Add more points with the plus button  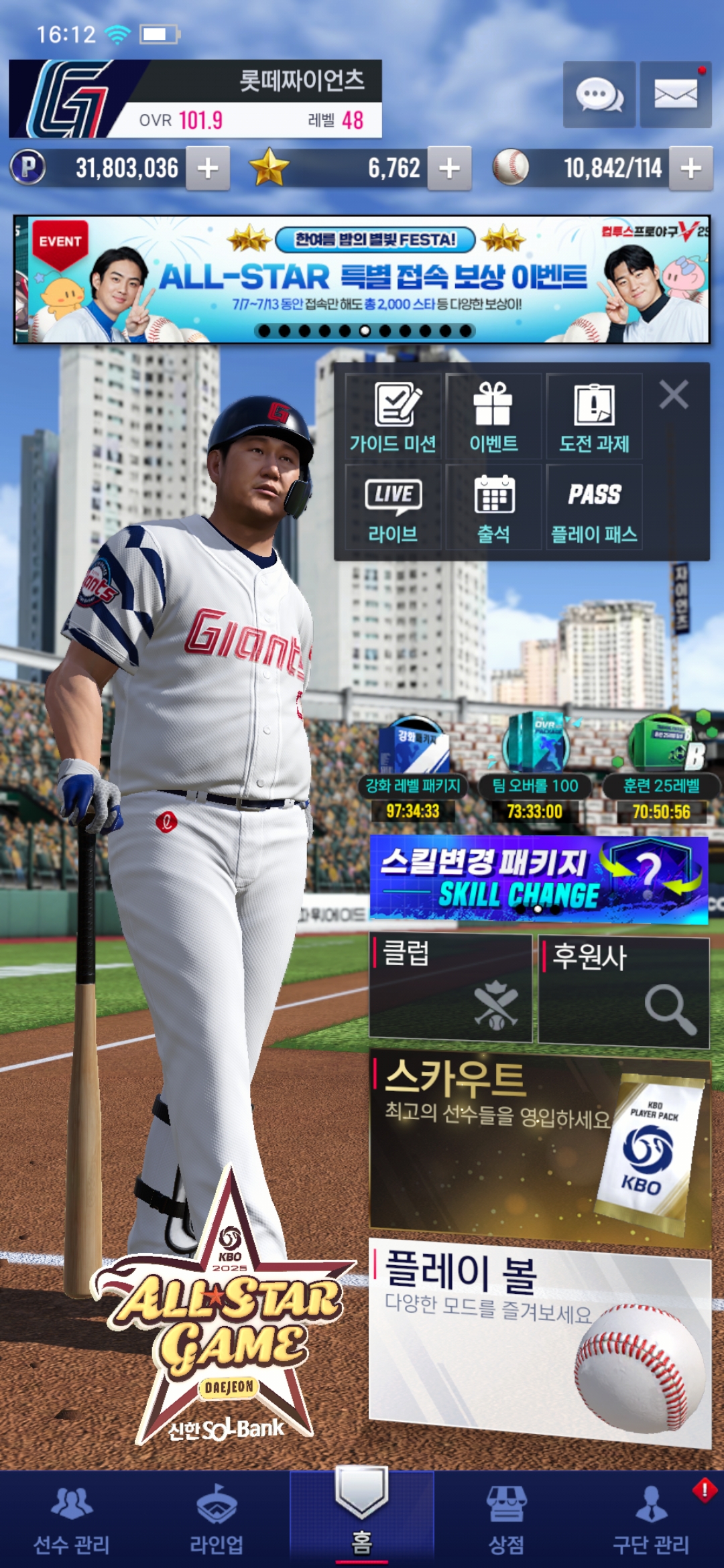208,168
